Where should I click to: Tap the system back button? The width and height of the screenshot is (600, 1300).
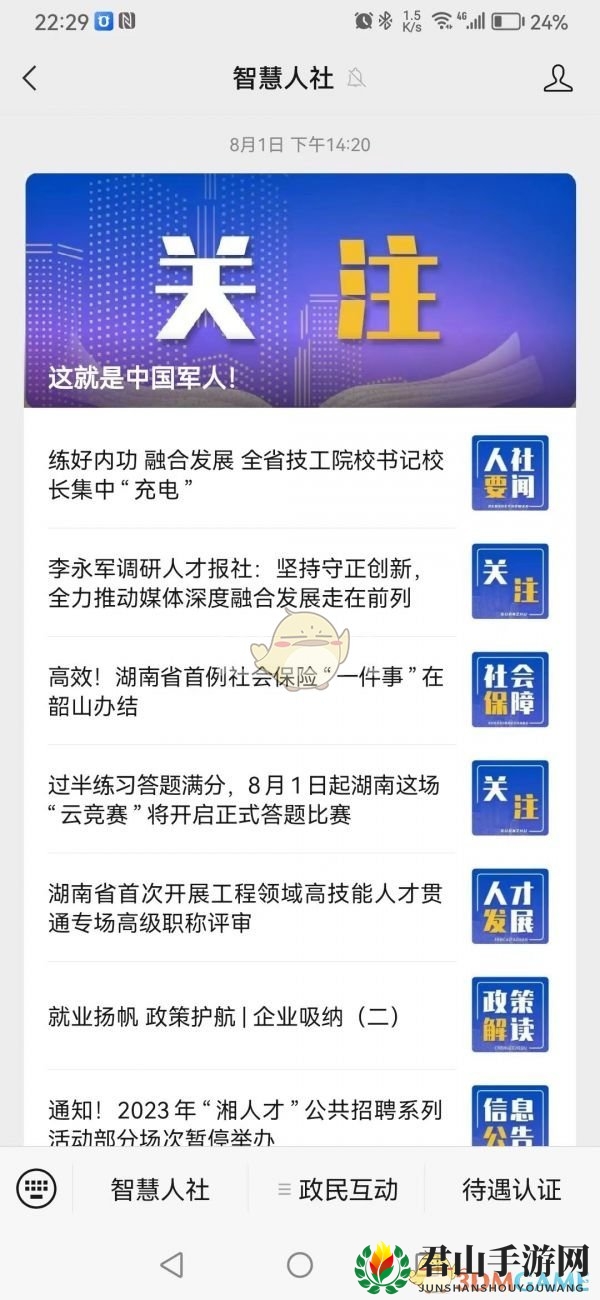tap(172, 1264)
